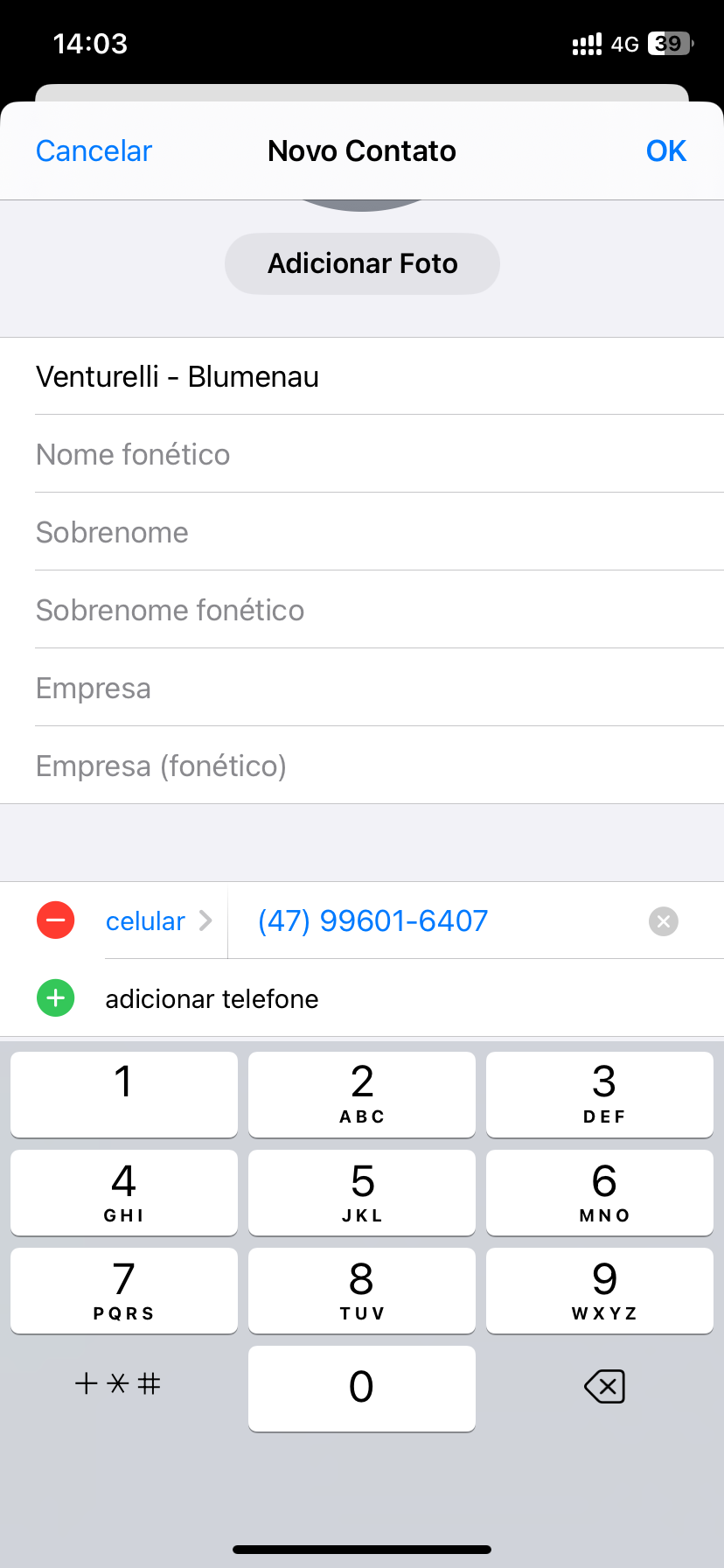Viewport: 724px width, 1568px height.
Task: Tap Adicionar Foto button
Action: (362, 263)
